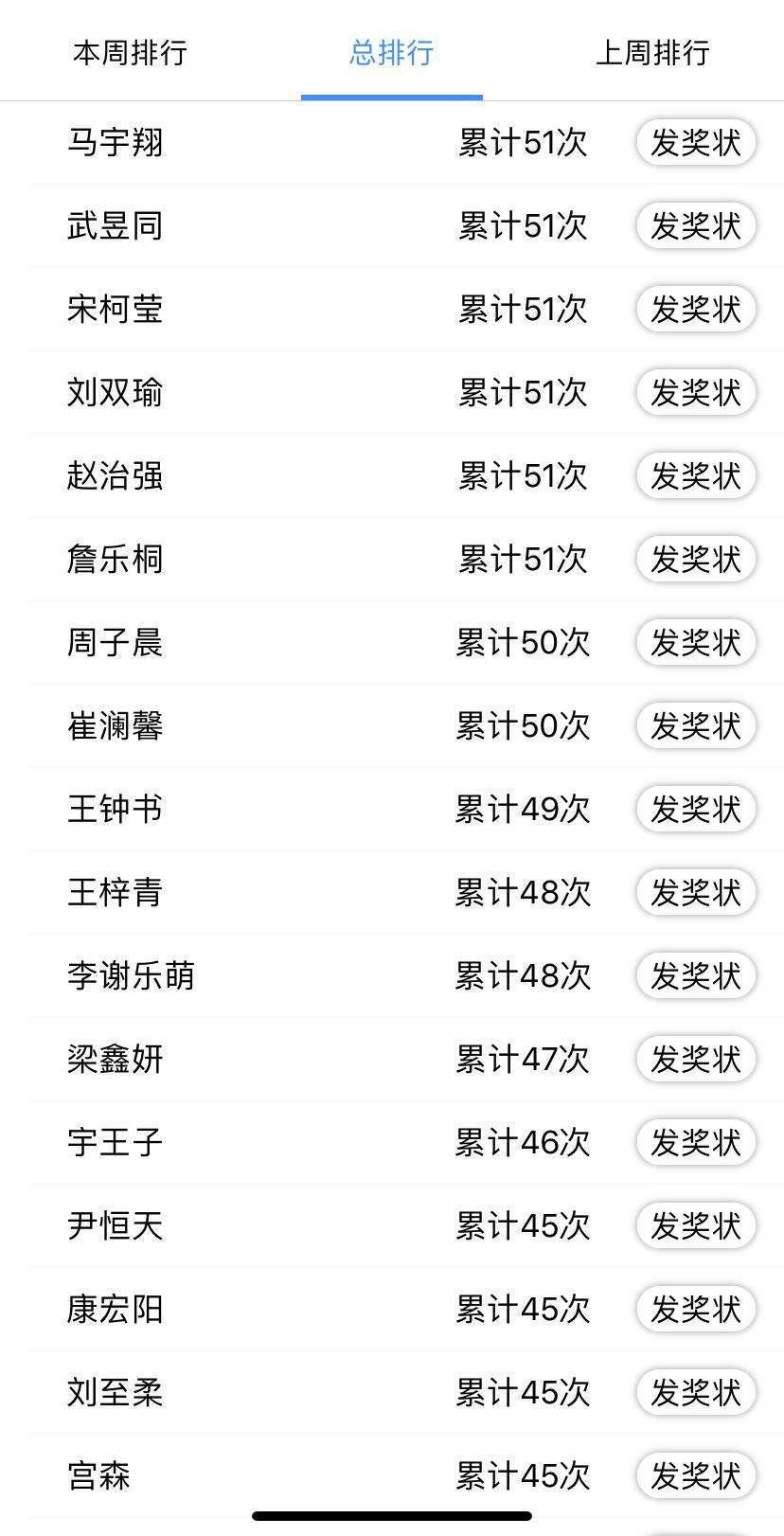Open the 上周排行 tab
This screenshot has height=1536, width=784.
(652, 52)
